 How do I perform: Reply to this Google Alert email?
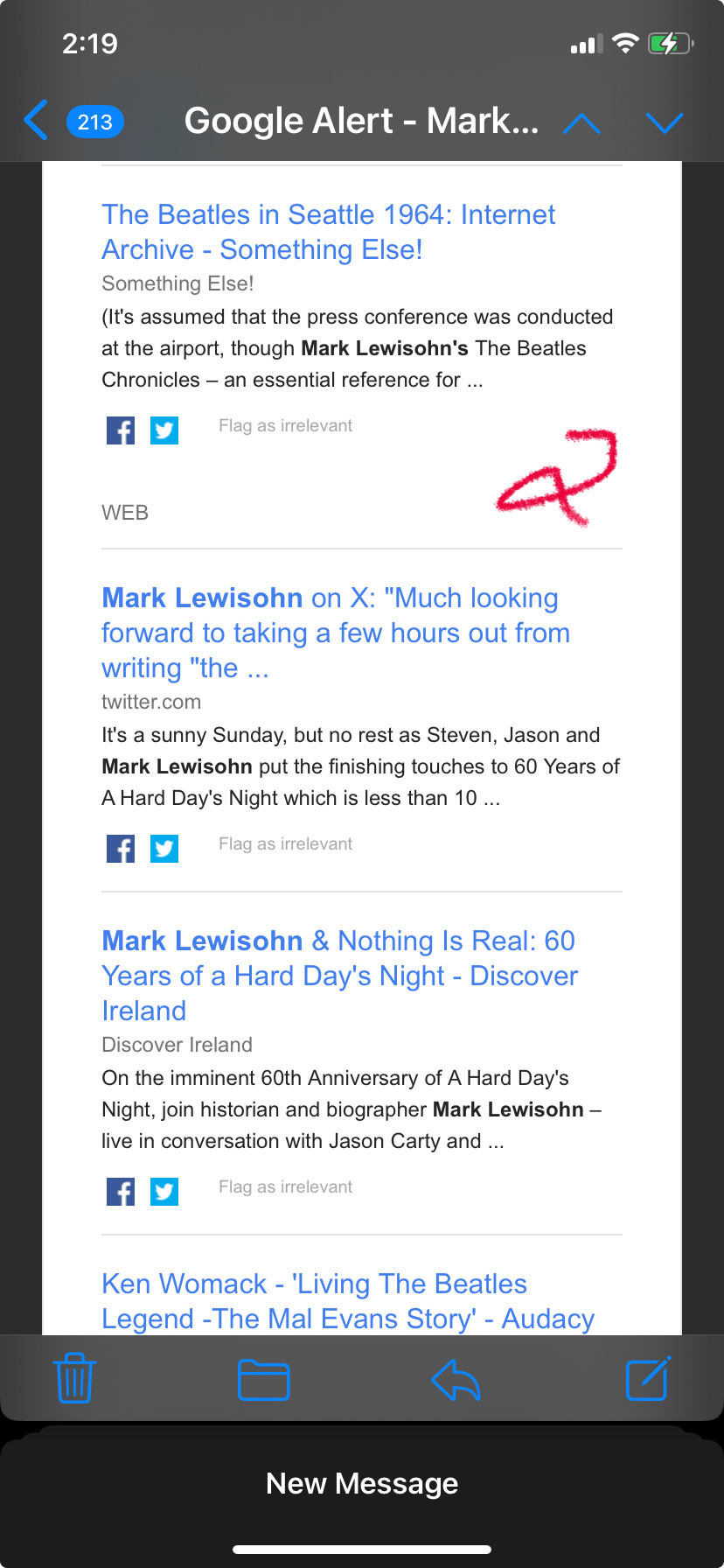click(x=456, y=1380)
